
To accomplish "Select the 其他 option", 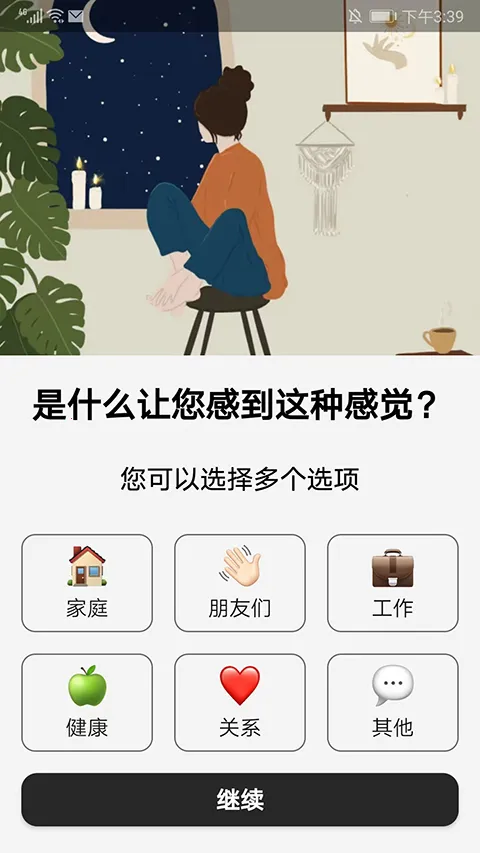I will pos(393,702).
